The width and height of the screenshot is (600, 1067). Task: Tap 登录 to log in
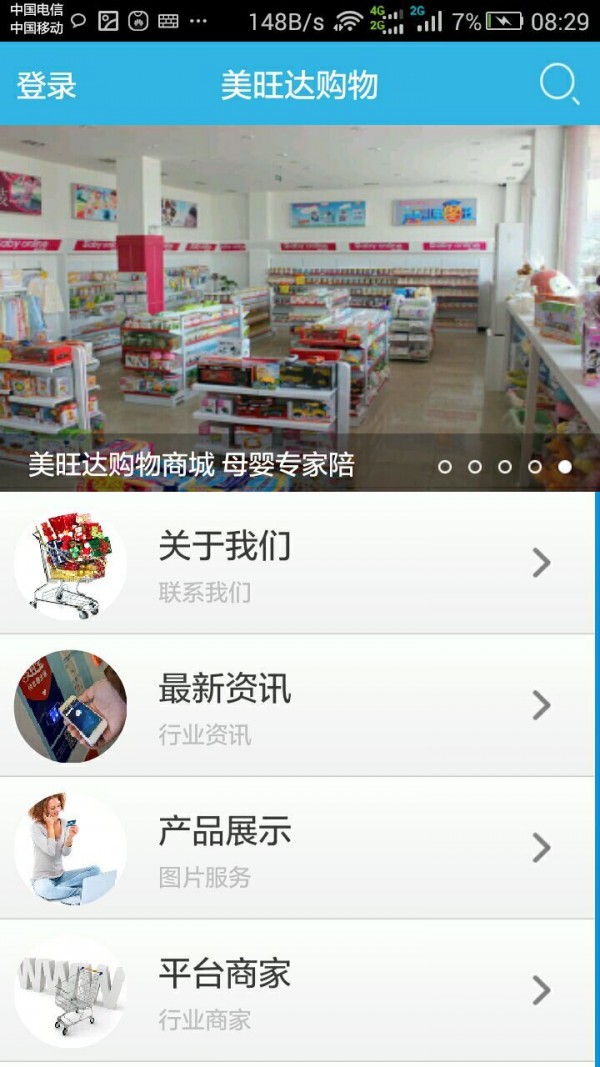46,85
